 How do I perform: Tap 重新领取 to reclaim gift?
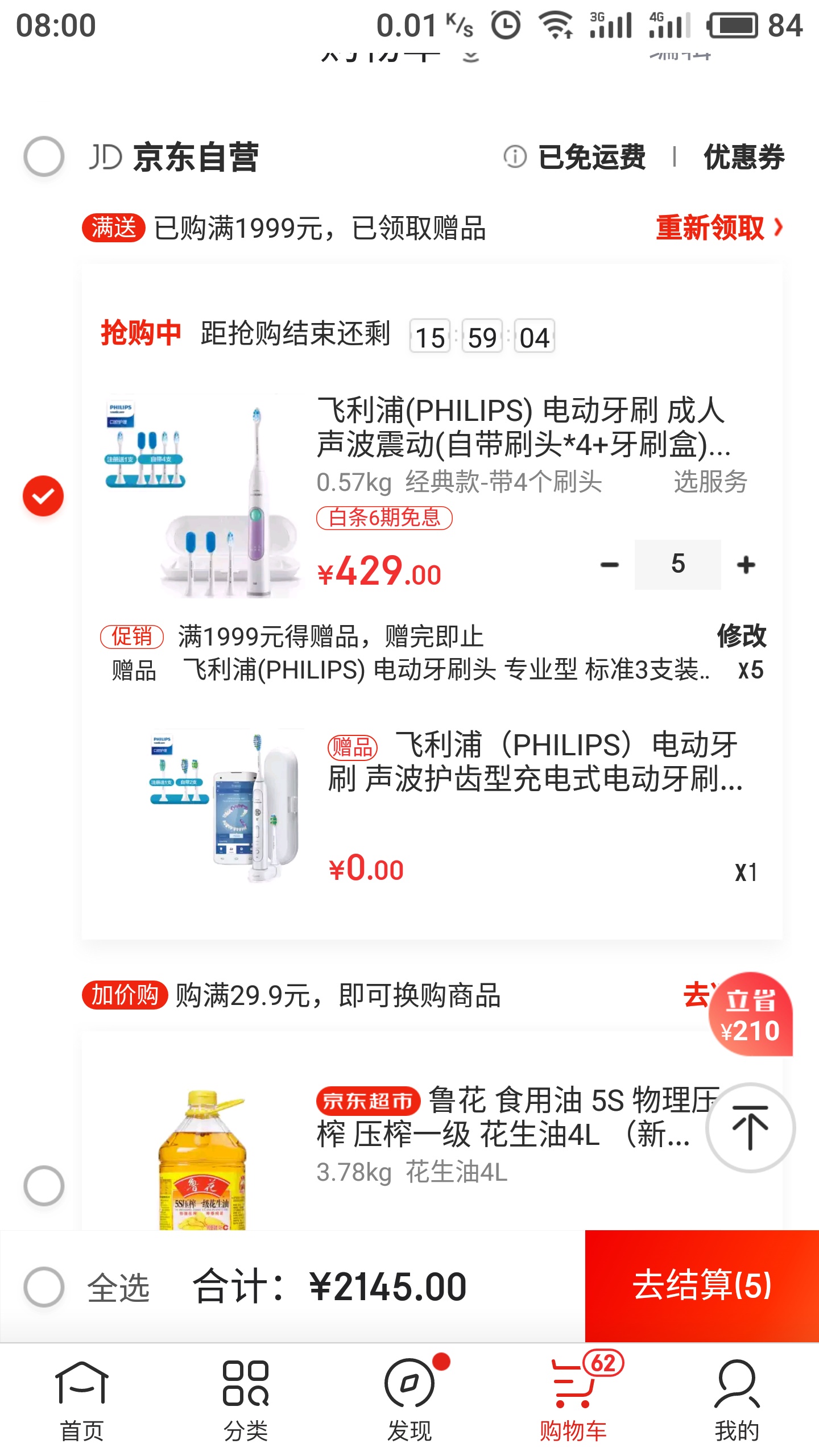[718, 228]
